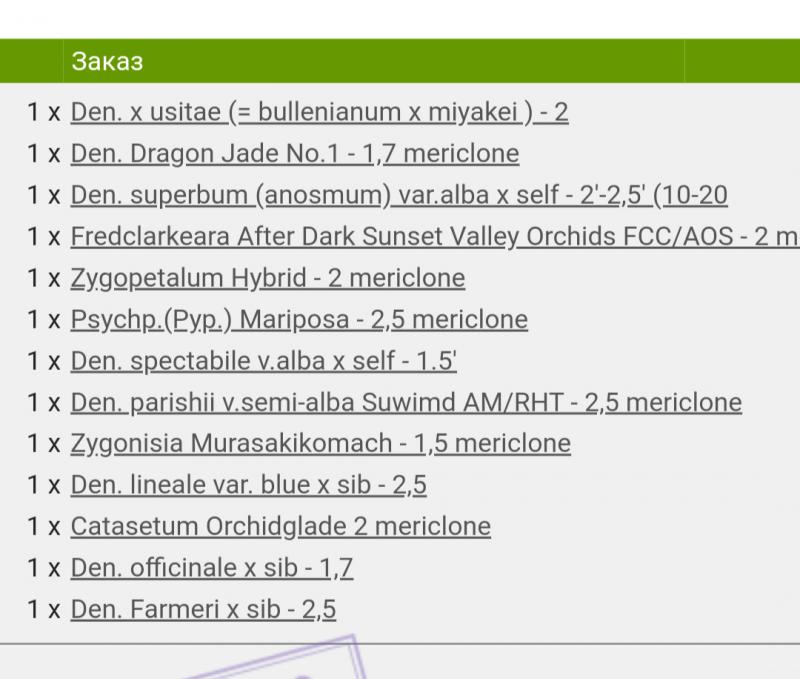This screenshot has height=679, width=800.
Task: View Zygonisia Murasakikomach mericlone
Action: [320, 444]
